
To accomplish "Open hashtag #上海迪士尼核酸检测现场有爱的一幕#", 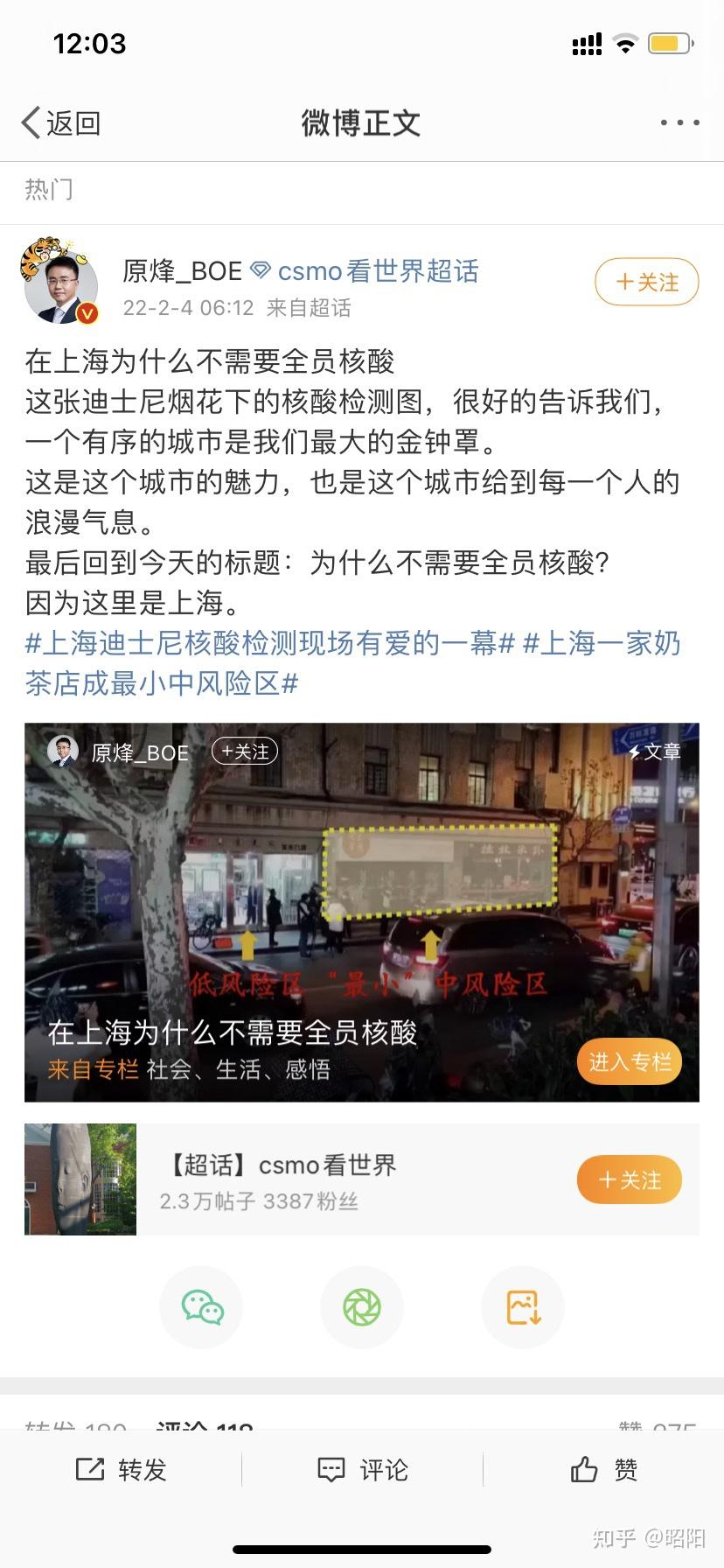I will click(x=269, y=643).
